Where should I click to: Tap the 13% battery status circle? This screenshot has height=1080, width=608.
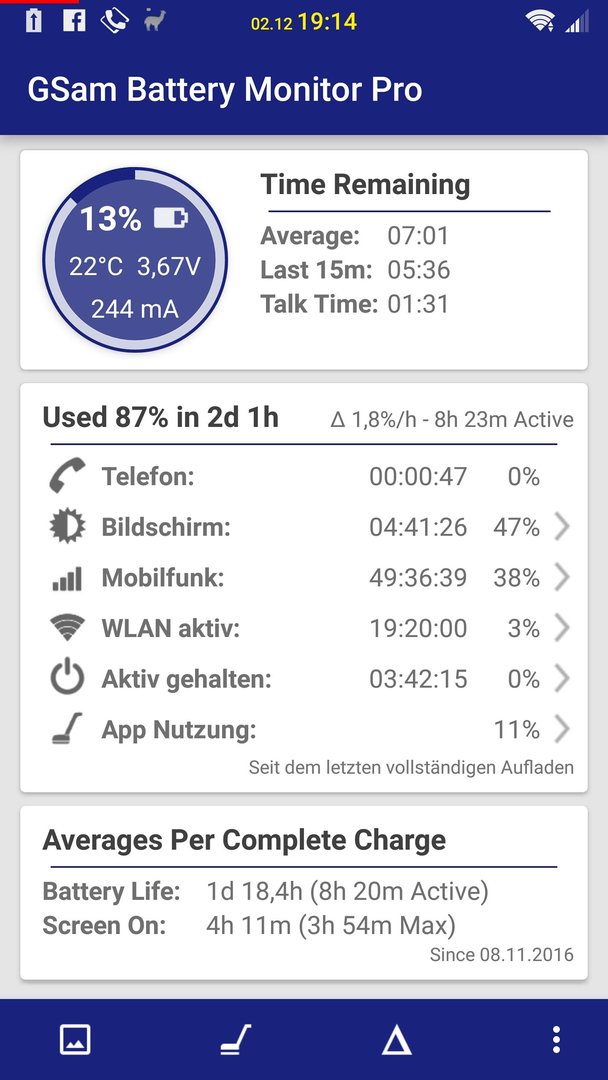click(135, 260)
